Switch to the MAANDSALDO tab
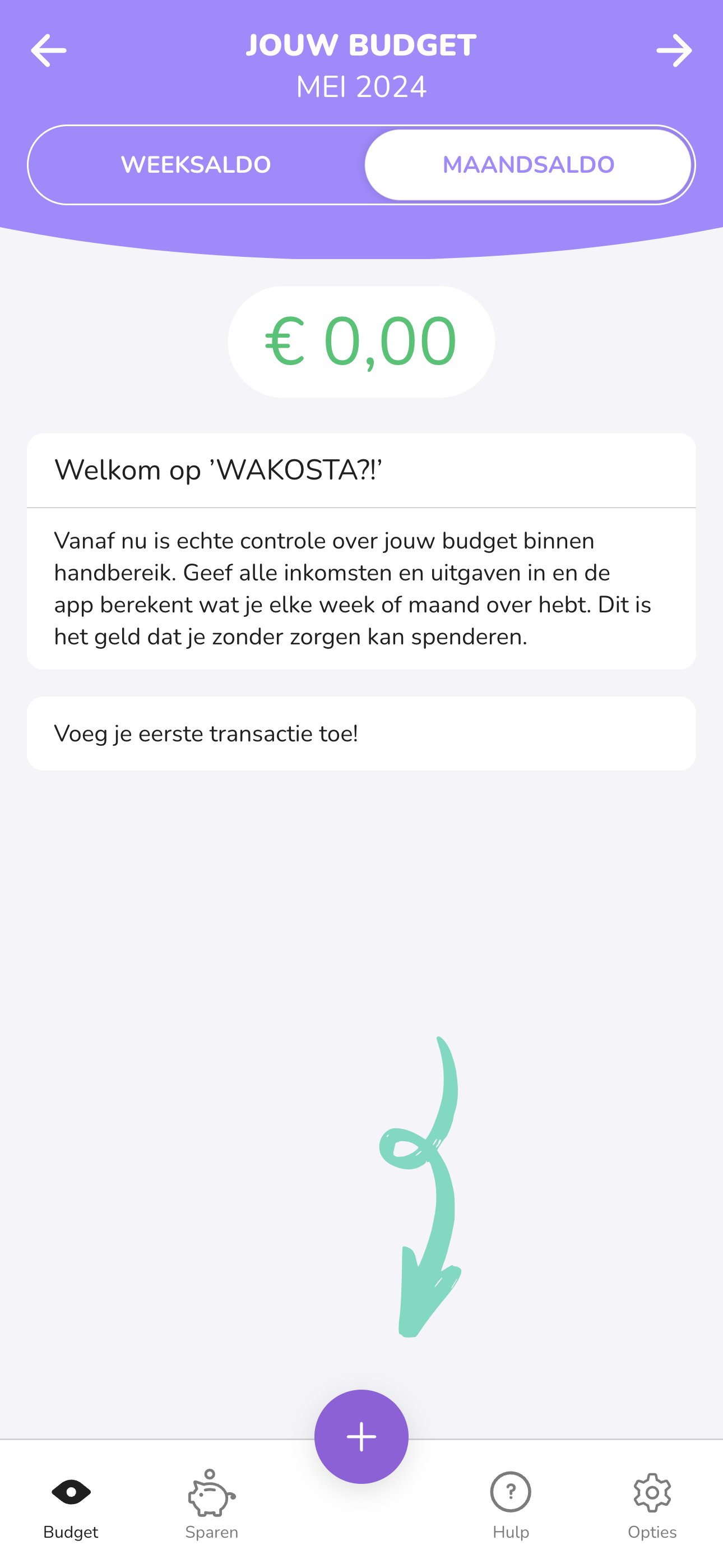 529,164
